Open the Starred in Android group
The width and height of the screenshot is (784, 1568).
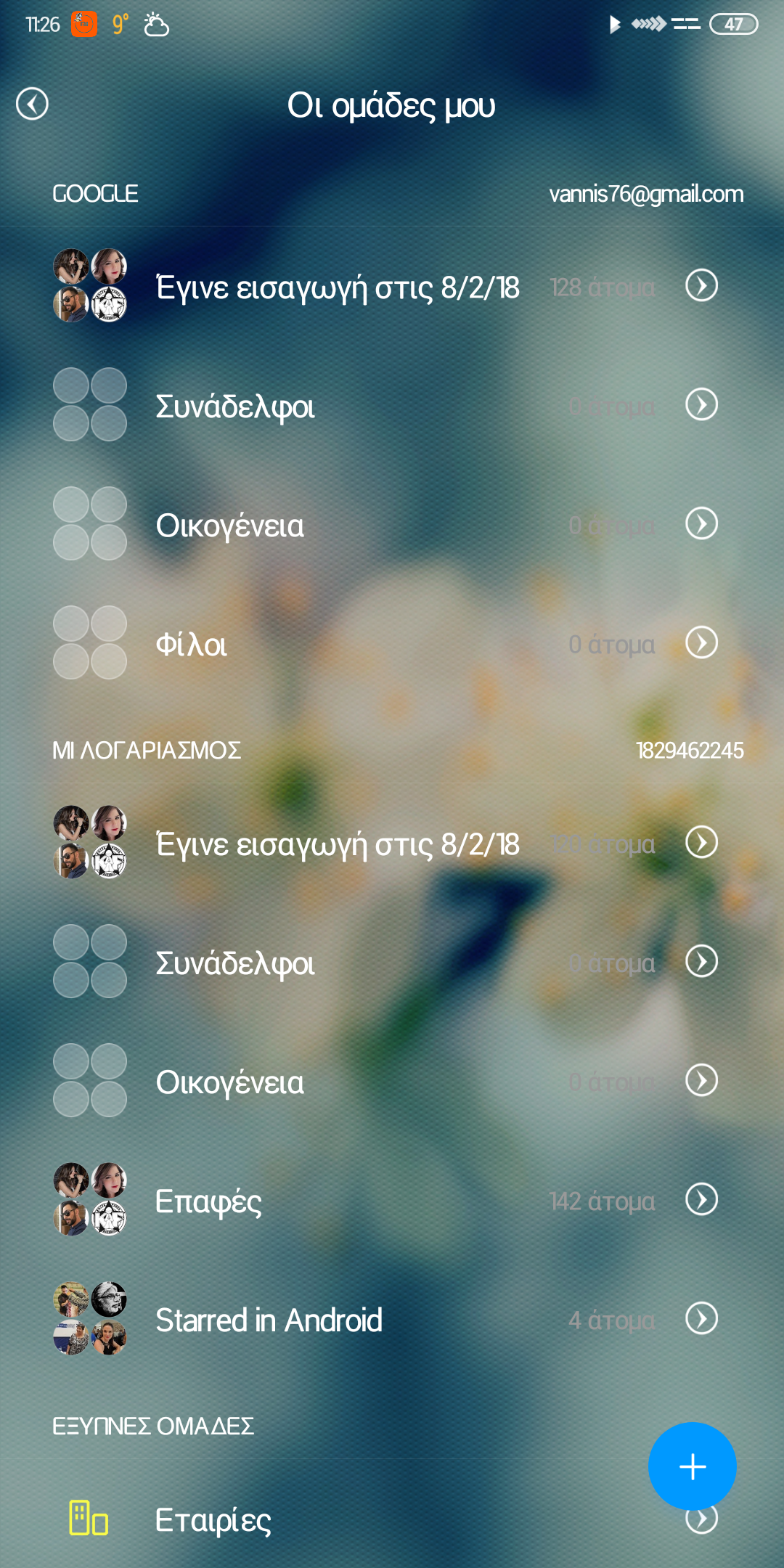(392, 1319)
